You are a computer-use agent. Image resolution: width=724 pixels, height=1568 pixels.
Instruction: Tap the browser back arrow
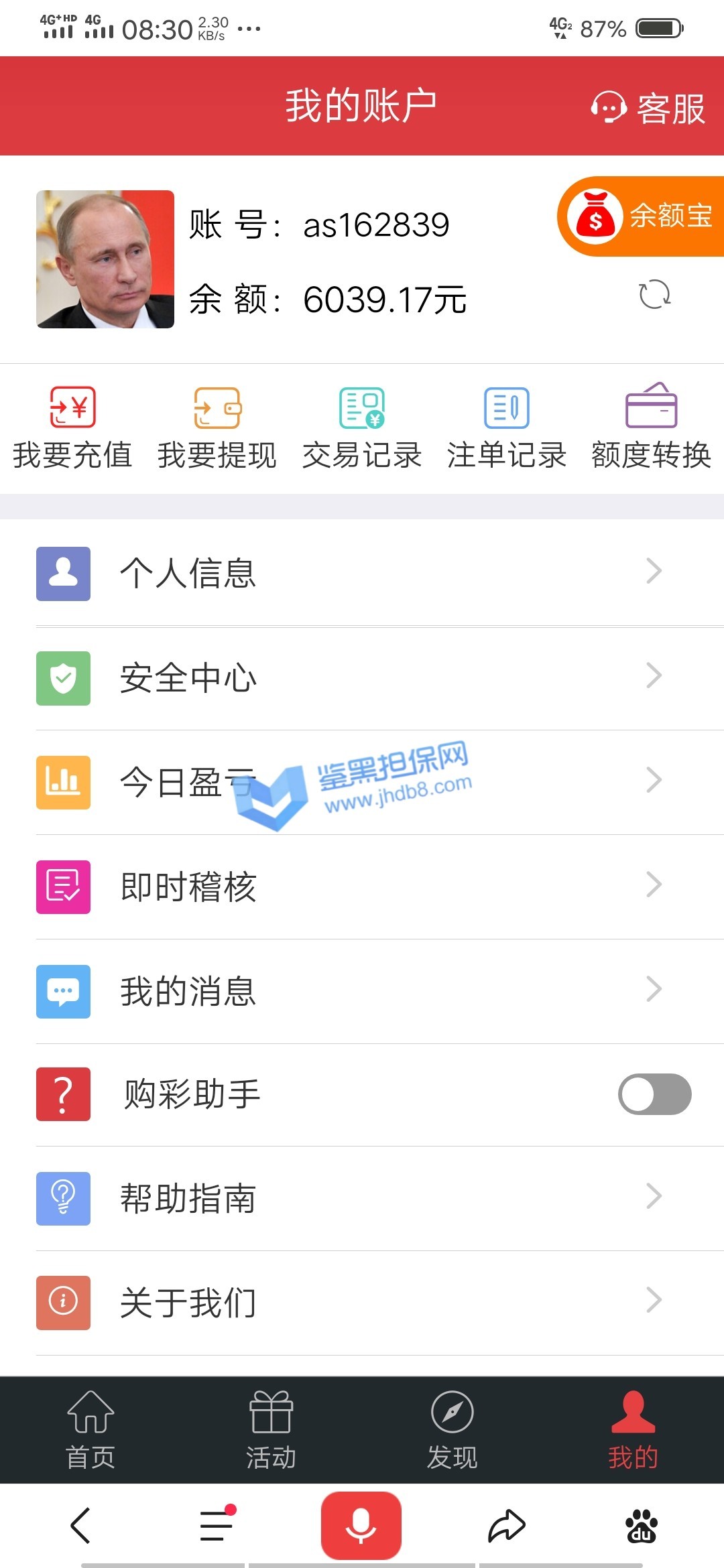point(80,1526)
